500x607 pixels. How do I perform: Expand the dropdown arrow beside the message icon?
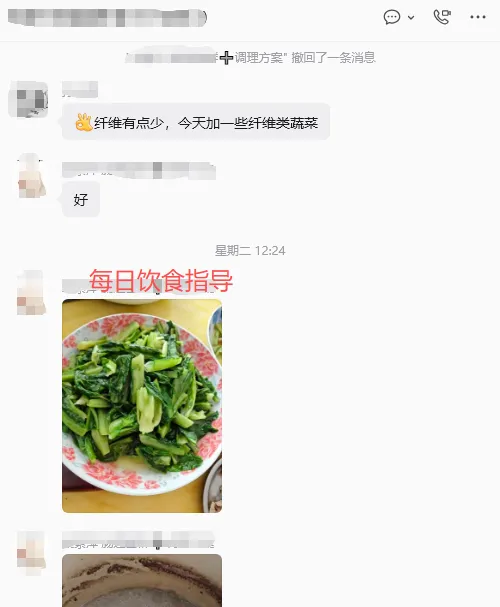tap(411, 17)
